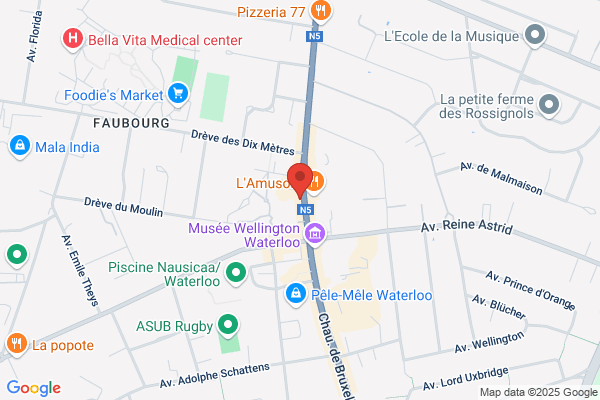Tap the red location pin on the N5
Image resolution: width=600 pixels, height=400 pixels.
[300, 180]
